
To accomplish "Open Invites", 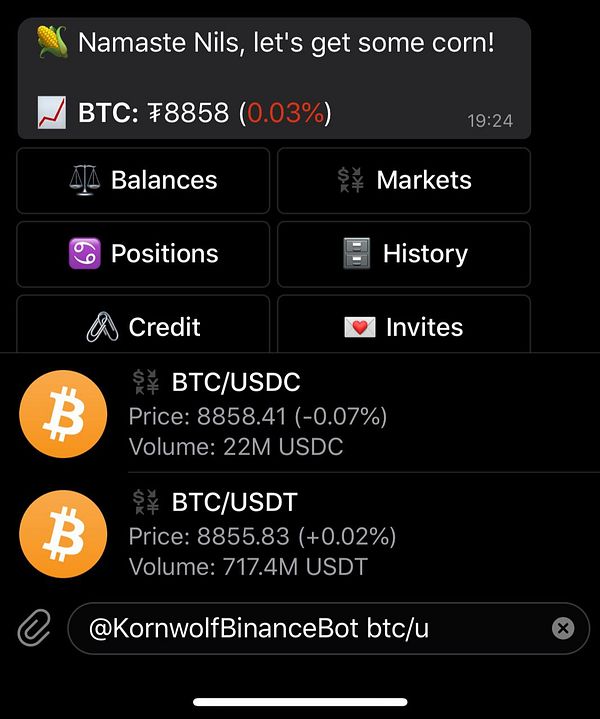I will (404, 327).
